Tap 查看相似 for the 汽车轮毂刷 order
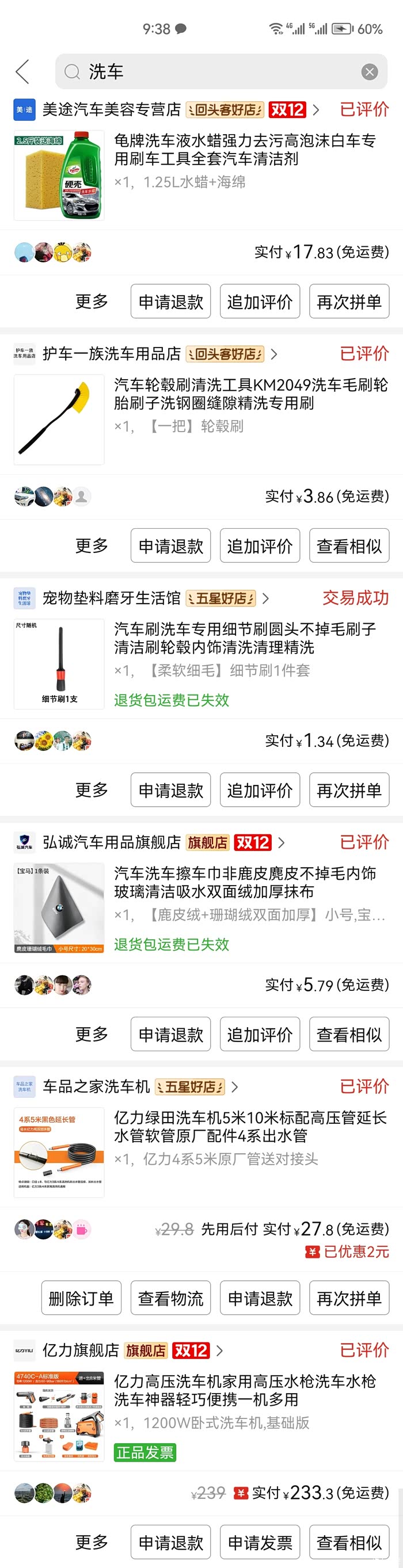Image resolution: width=403 pixels, height=1568 pixels. click(349, 546)
